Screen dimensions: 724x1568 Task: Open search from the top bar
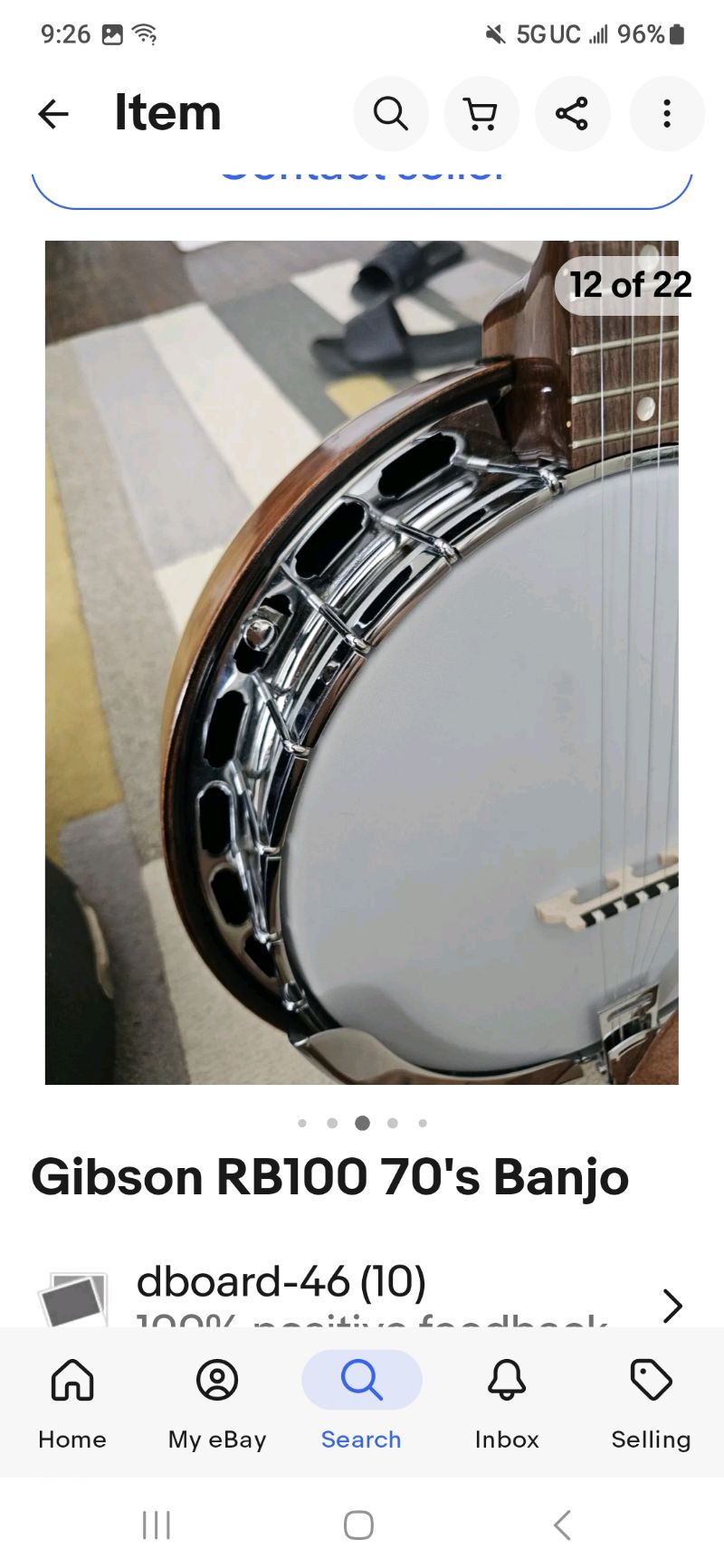point(391,114)
